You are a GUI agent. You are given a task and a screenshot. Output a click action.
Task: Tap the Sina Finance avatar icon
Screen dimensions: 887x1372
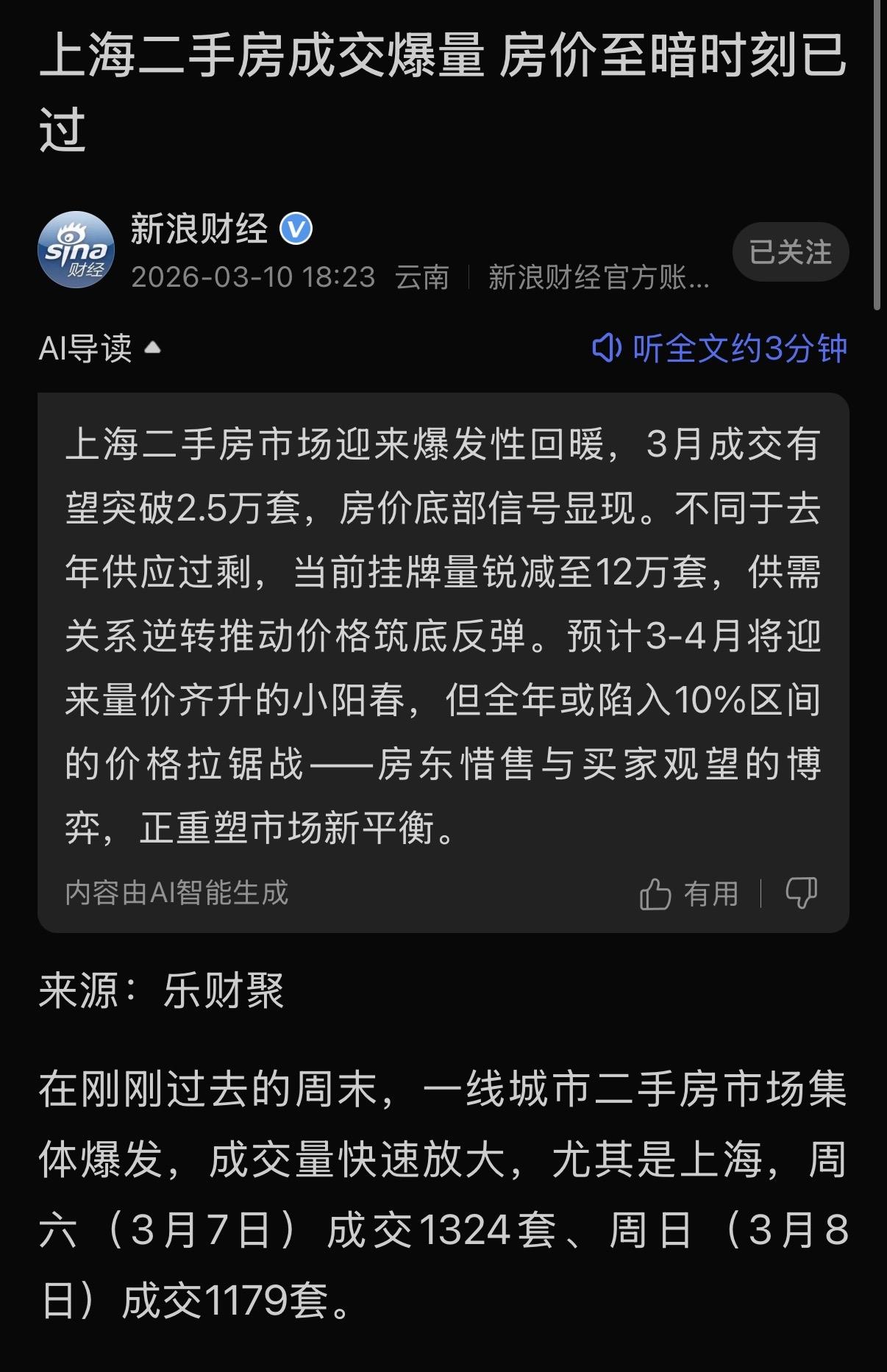click(x=76, y=250)
